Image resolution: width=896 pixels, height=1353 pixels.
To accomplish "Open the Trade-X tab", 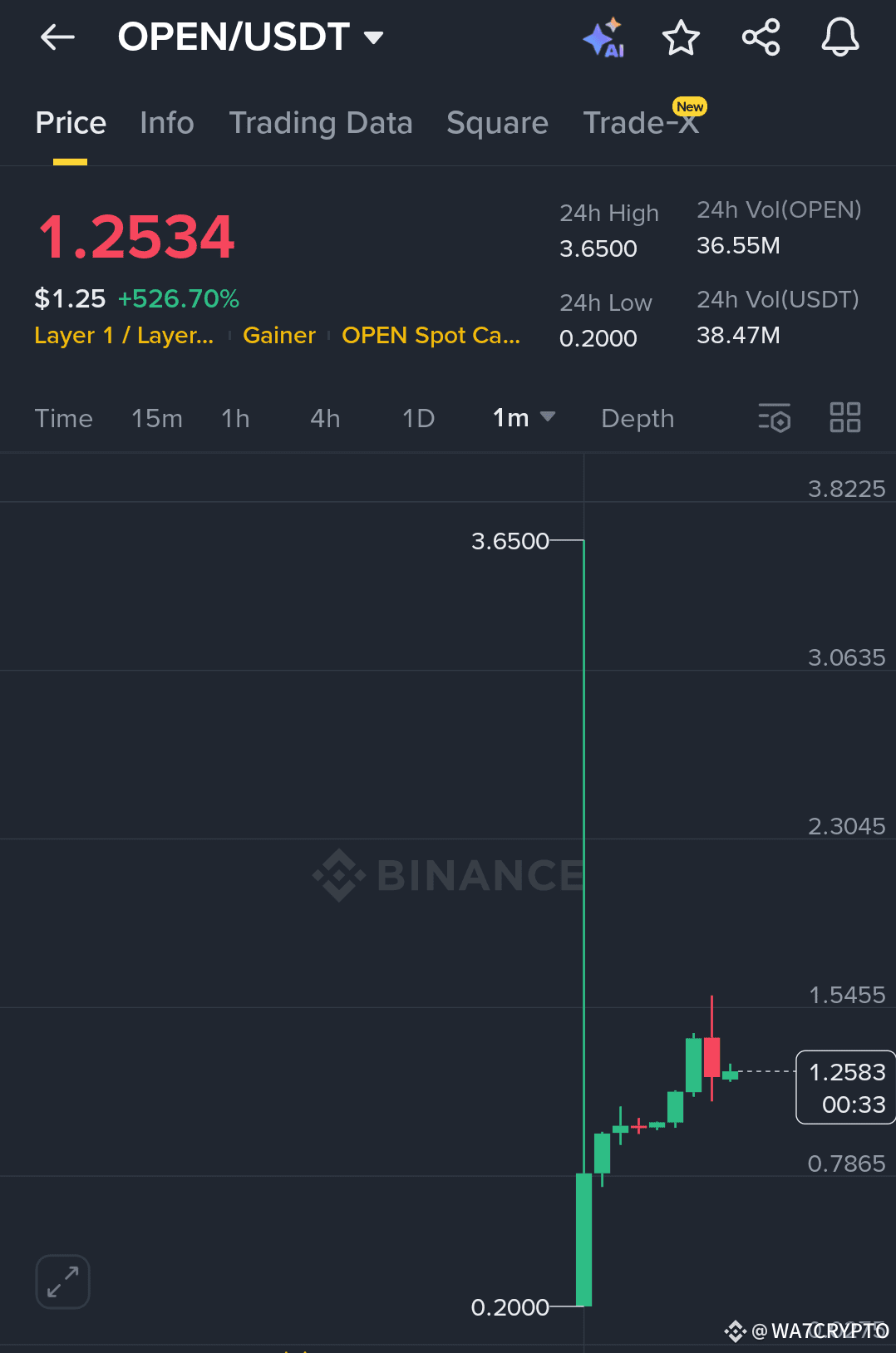I will [x=641, y=123].
